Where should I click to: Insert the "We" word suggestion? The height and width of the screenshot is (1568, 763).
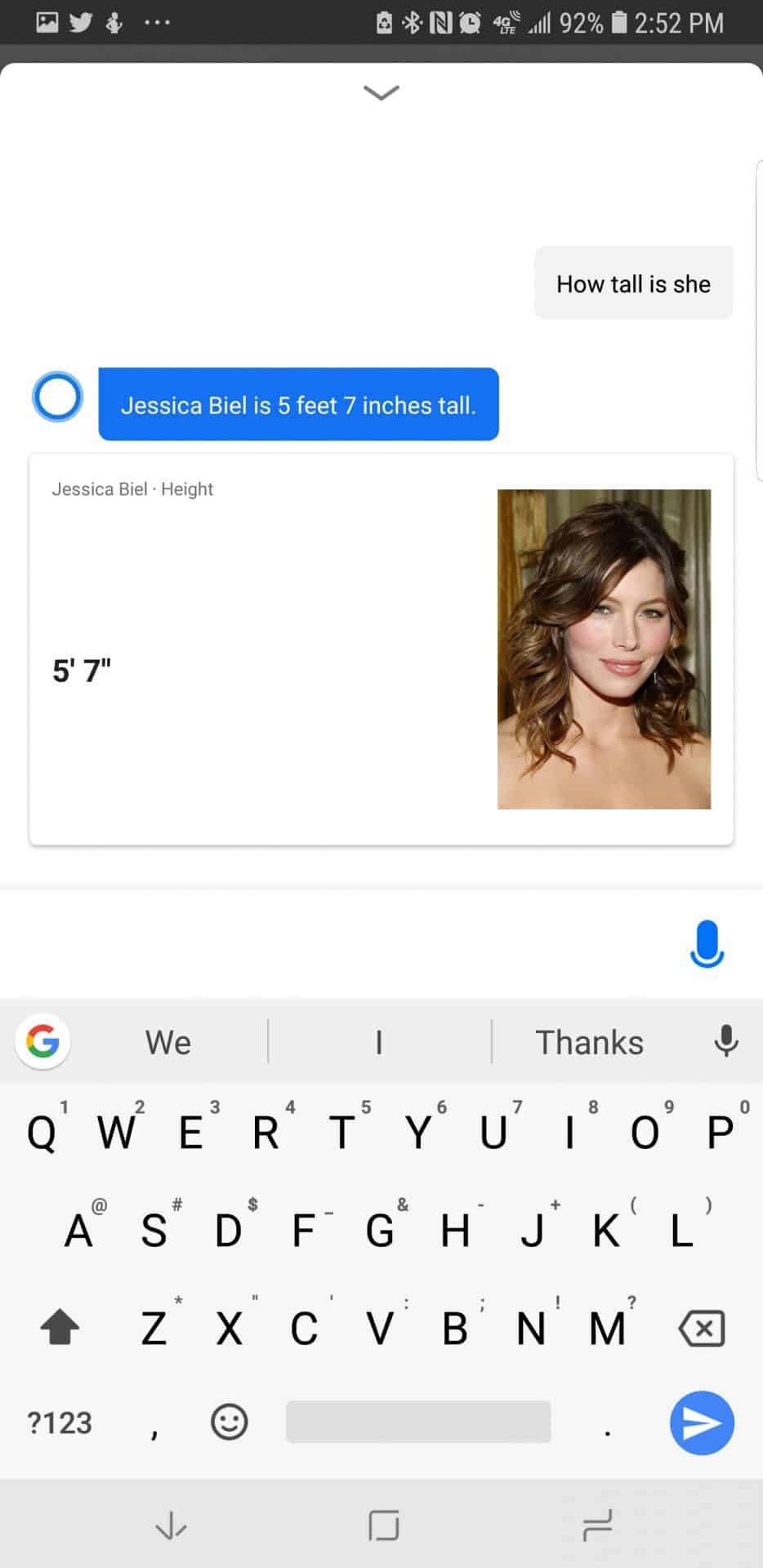[x=168, y=1042]
